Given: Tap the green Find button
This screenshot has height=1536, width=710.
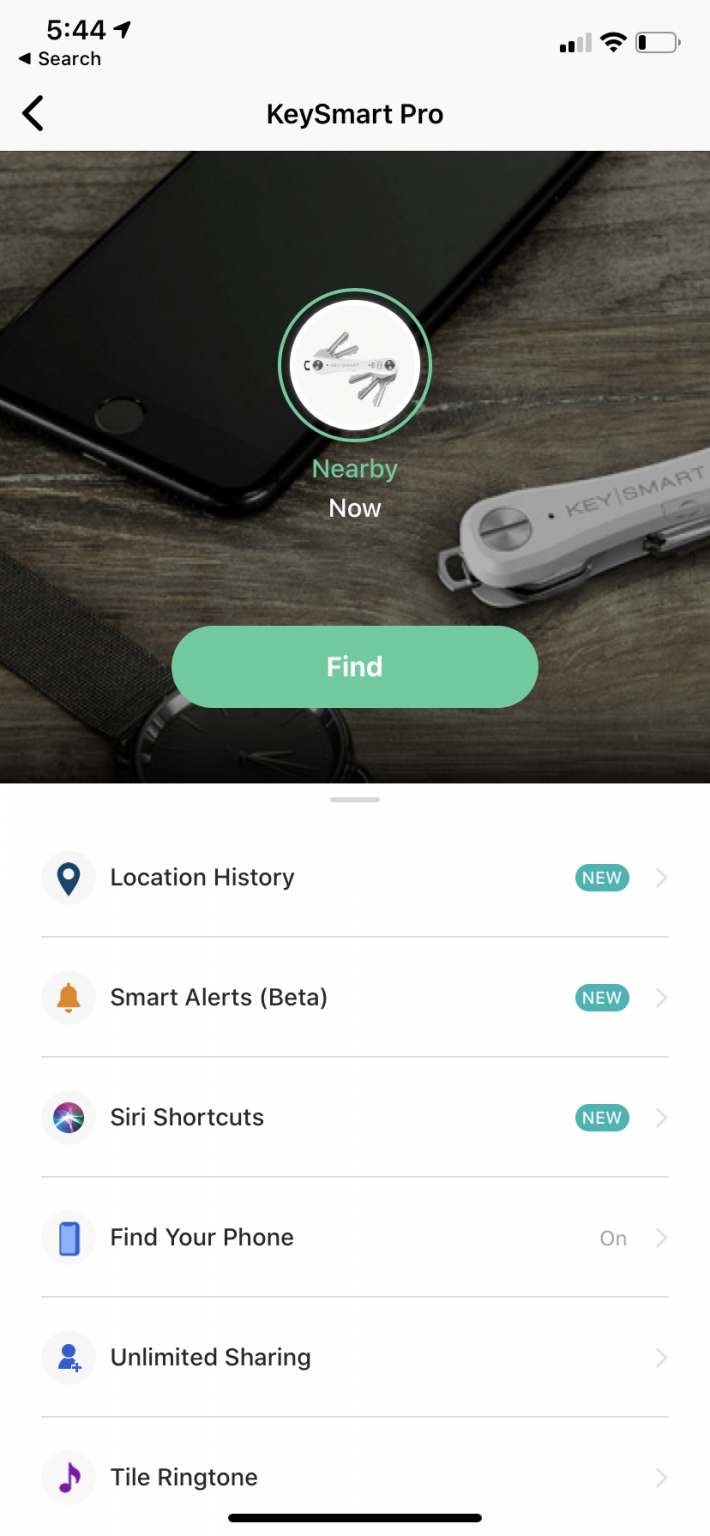Looking at the screenshot, I should [355, 667].
